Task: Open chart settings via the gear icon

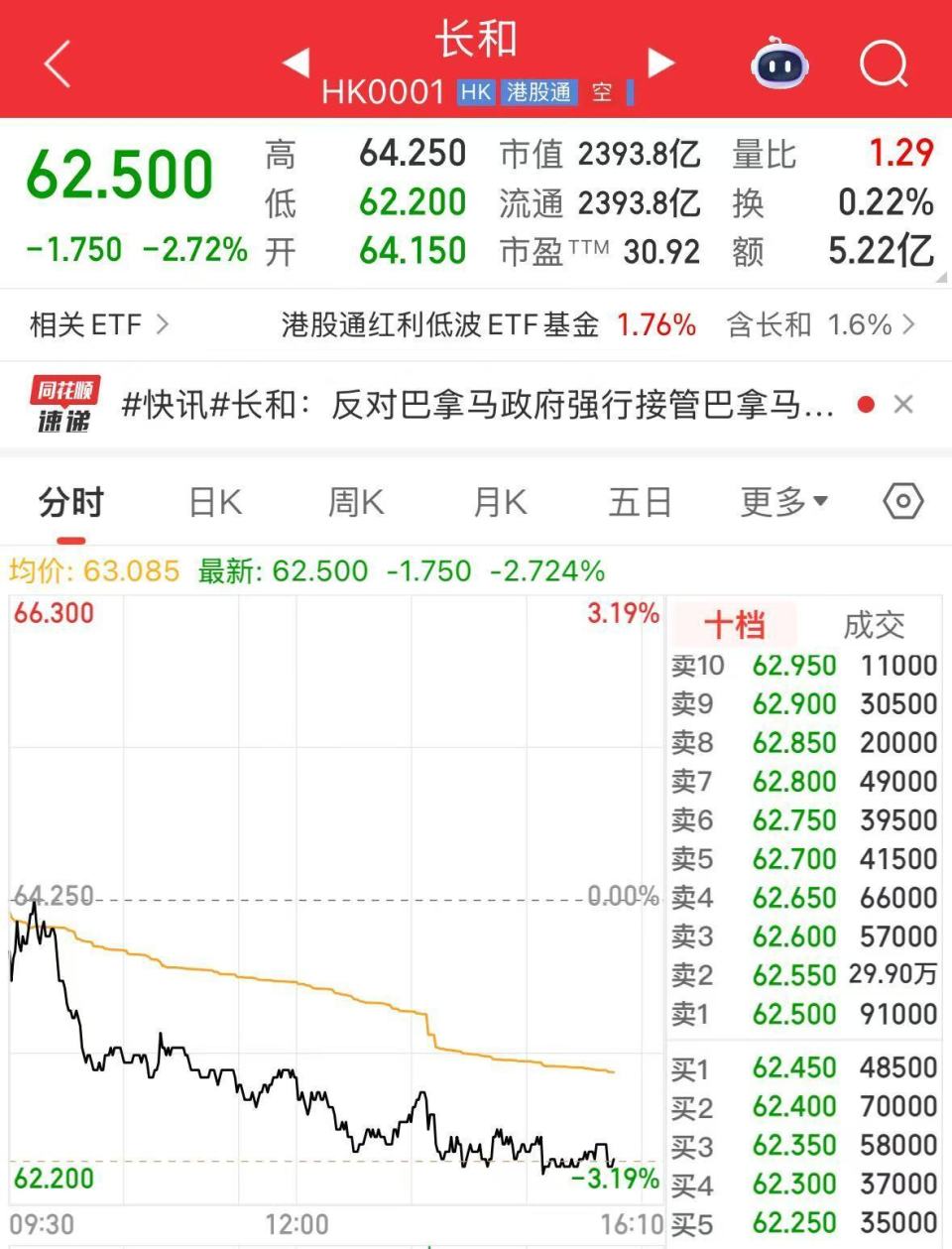Action: [901, 502]
